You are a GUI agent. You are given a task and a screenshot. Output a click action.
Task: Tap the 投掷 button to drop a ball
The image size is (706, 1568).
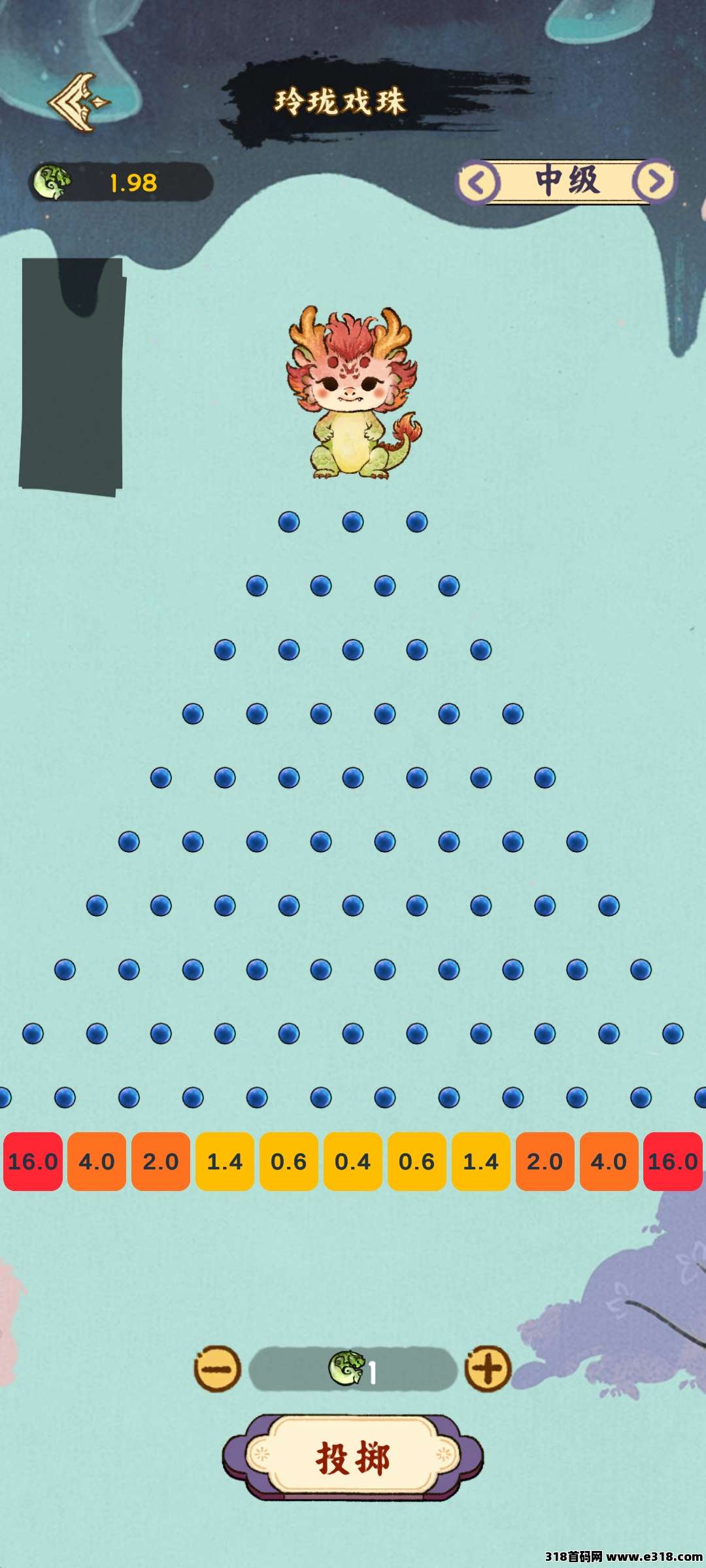click(353, 1457)
